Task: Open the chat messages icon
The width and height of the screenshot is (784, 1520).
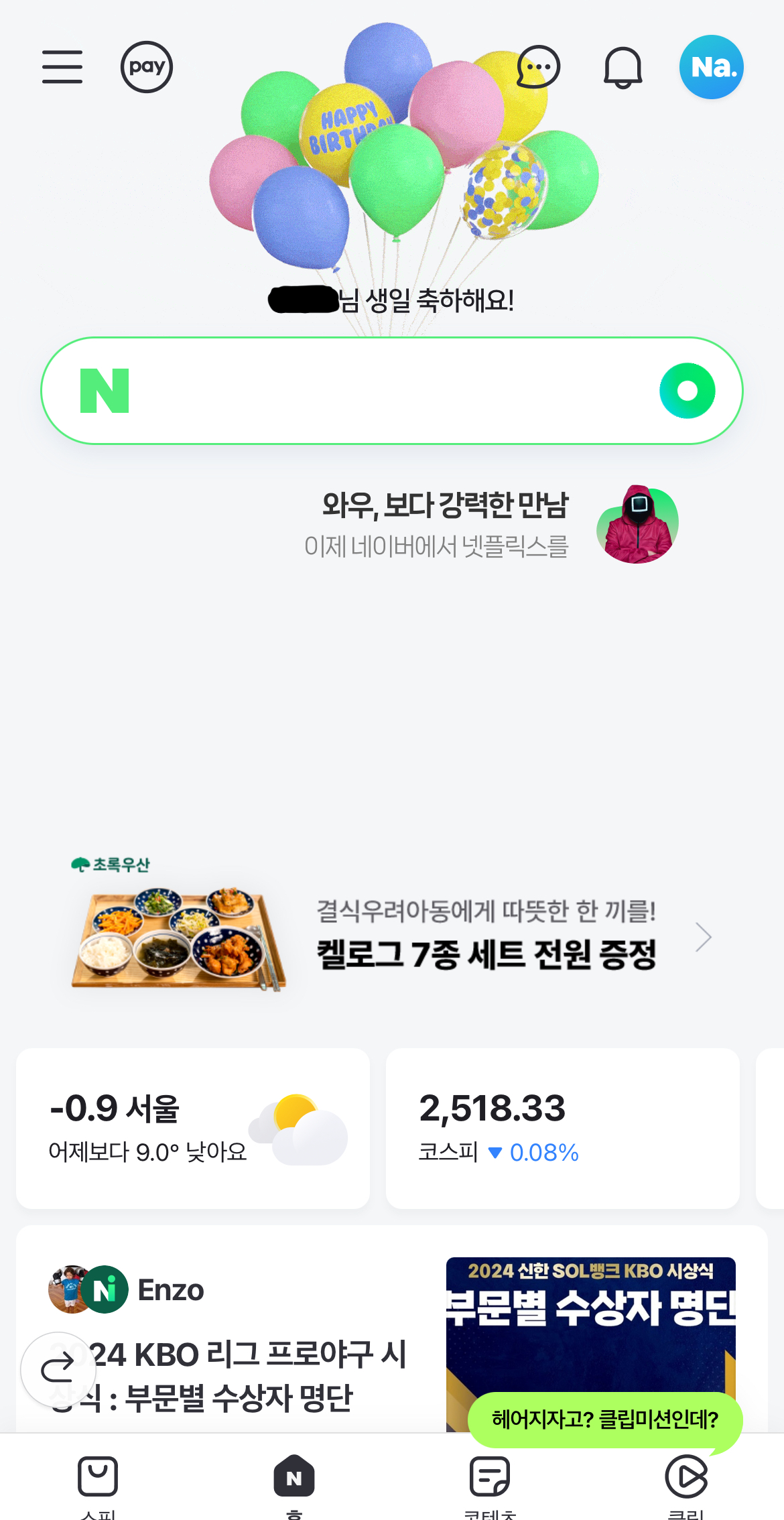Action: pos(538,67)
